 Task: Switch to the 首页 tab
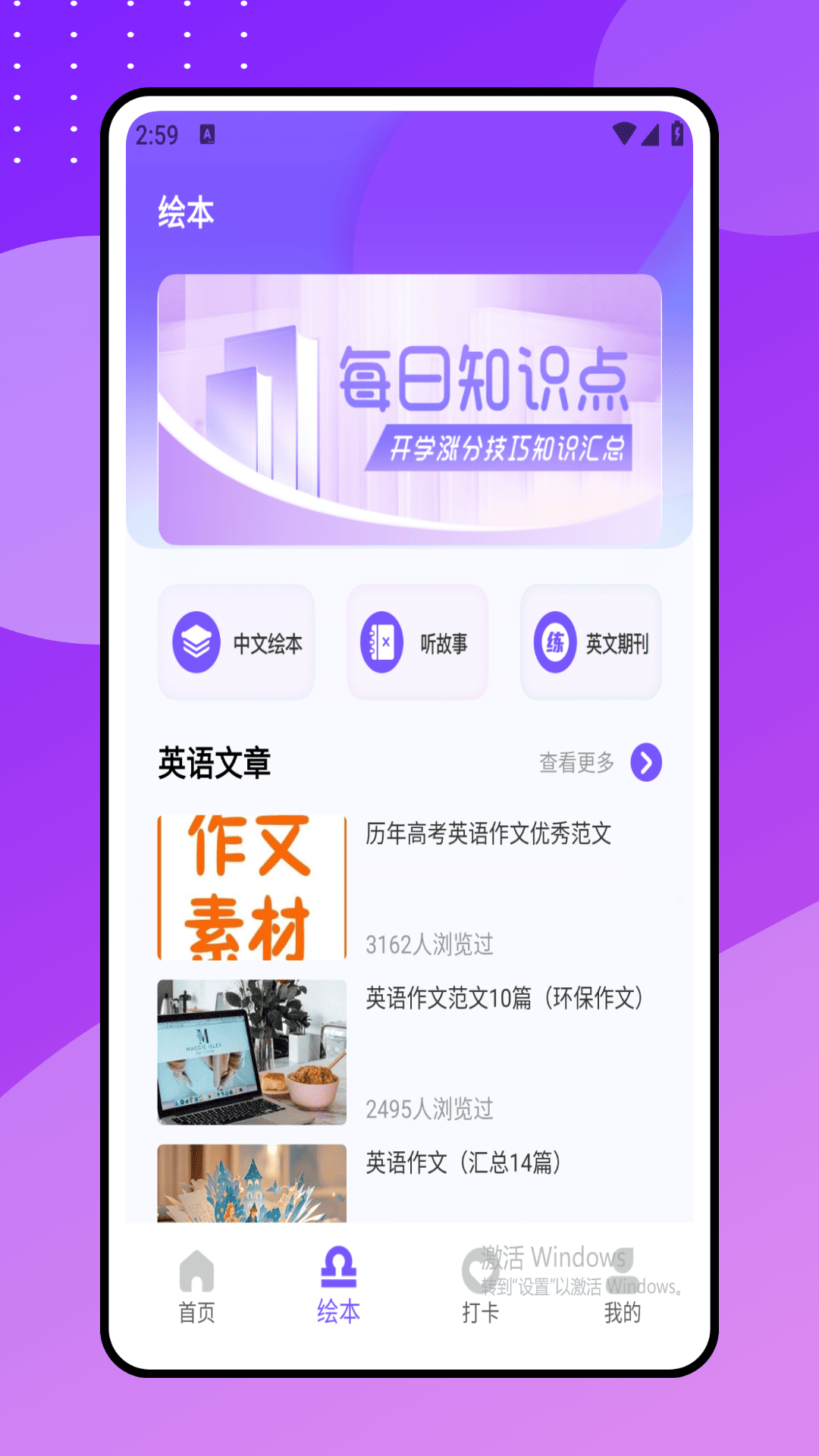tap(197, 1286)
